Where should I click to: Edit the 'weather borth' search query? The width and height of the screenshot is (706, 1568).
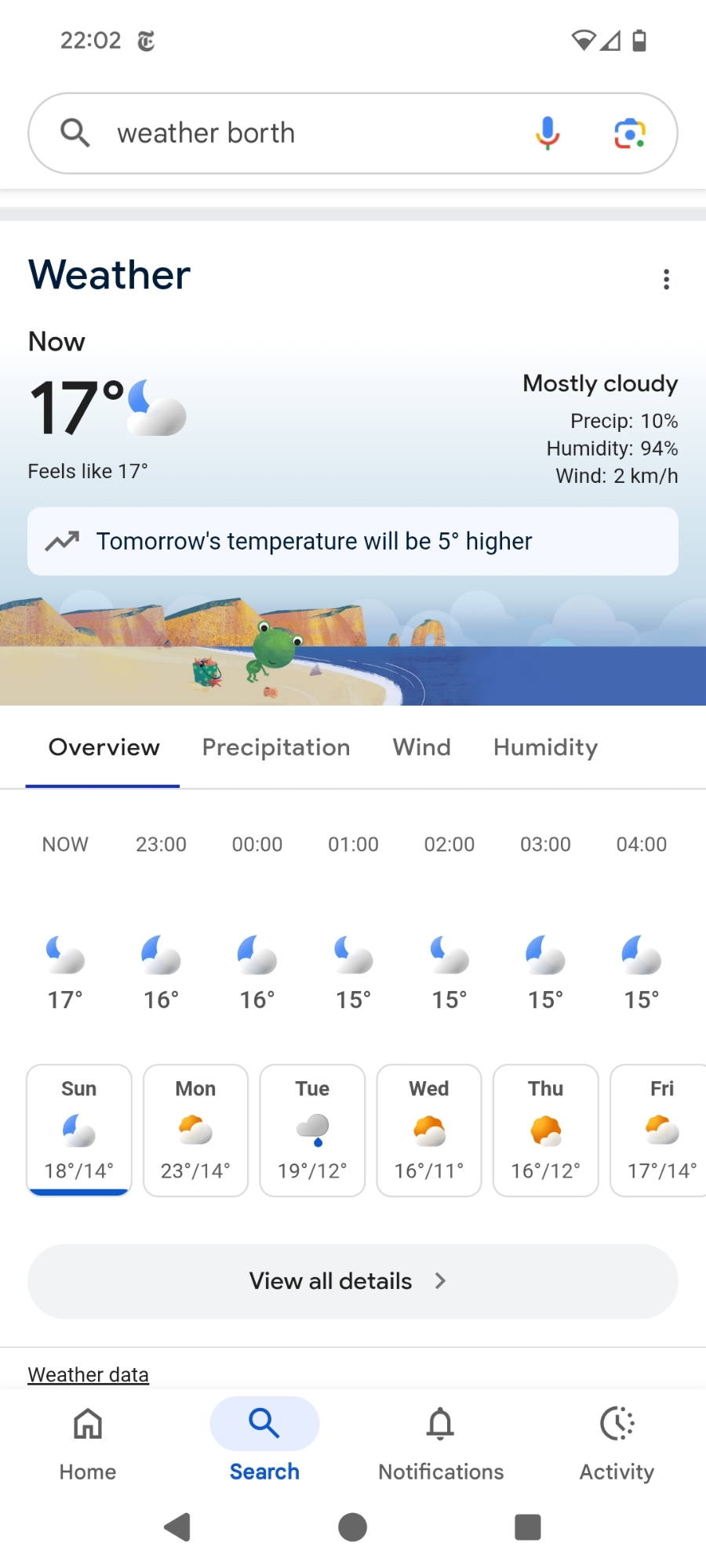click(314, 133)
